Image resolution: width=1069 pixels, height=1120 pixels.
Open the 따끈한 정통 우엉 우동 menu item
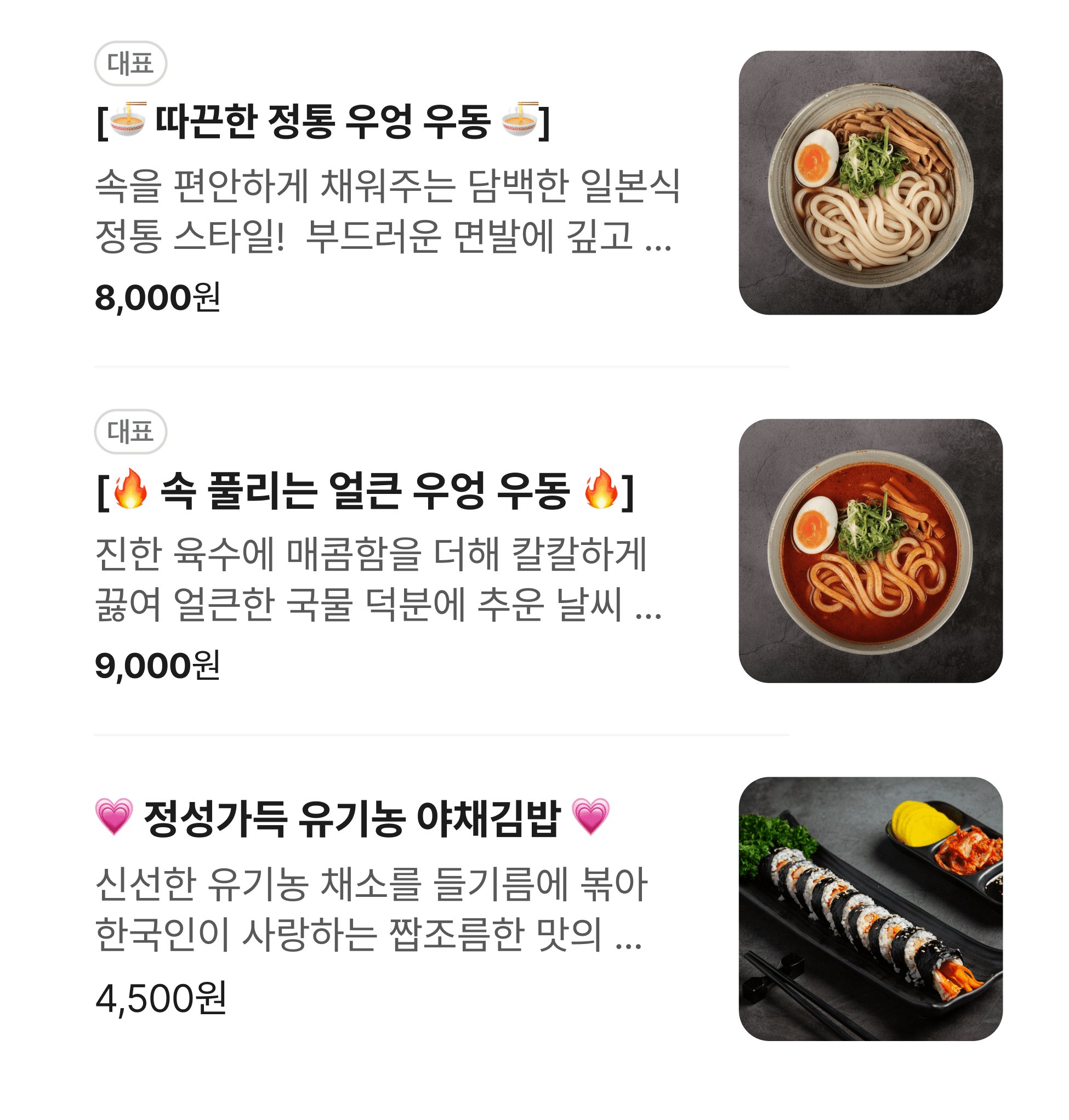pyautogui.click(x=322, y=121)
